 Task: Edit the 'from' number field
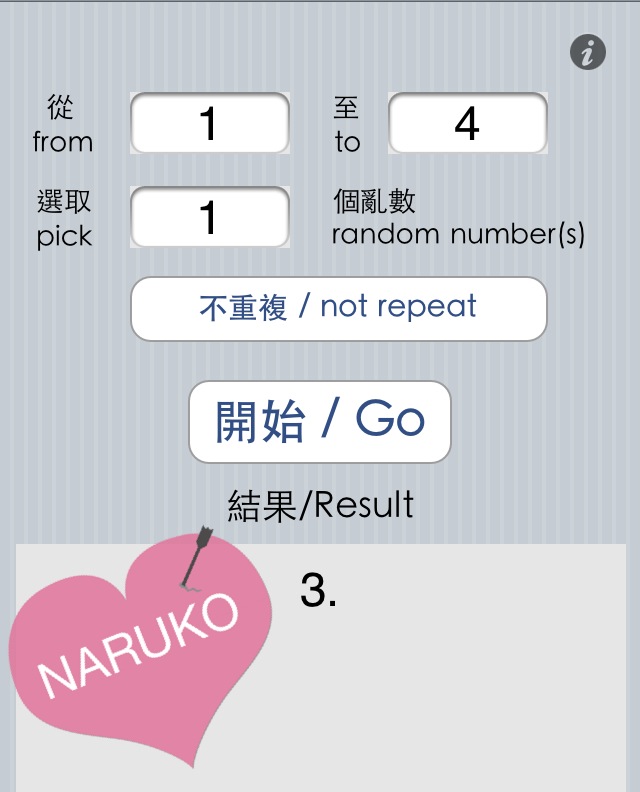click(x=210, y=123)
